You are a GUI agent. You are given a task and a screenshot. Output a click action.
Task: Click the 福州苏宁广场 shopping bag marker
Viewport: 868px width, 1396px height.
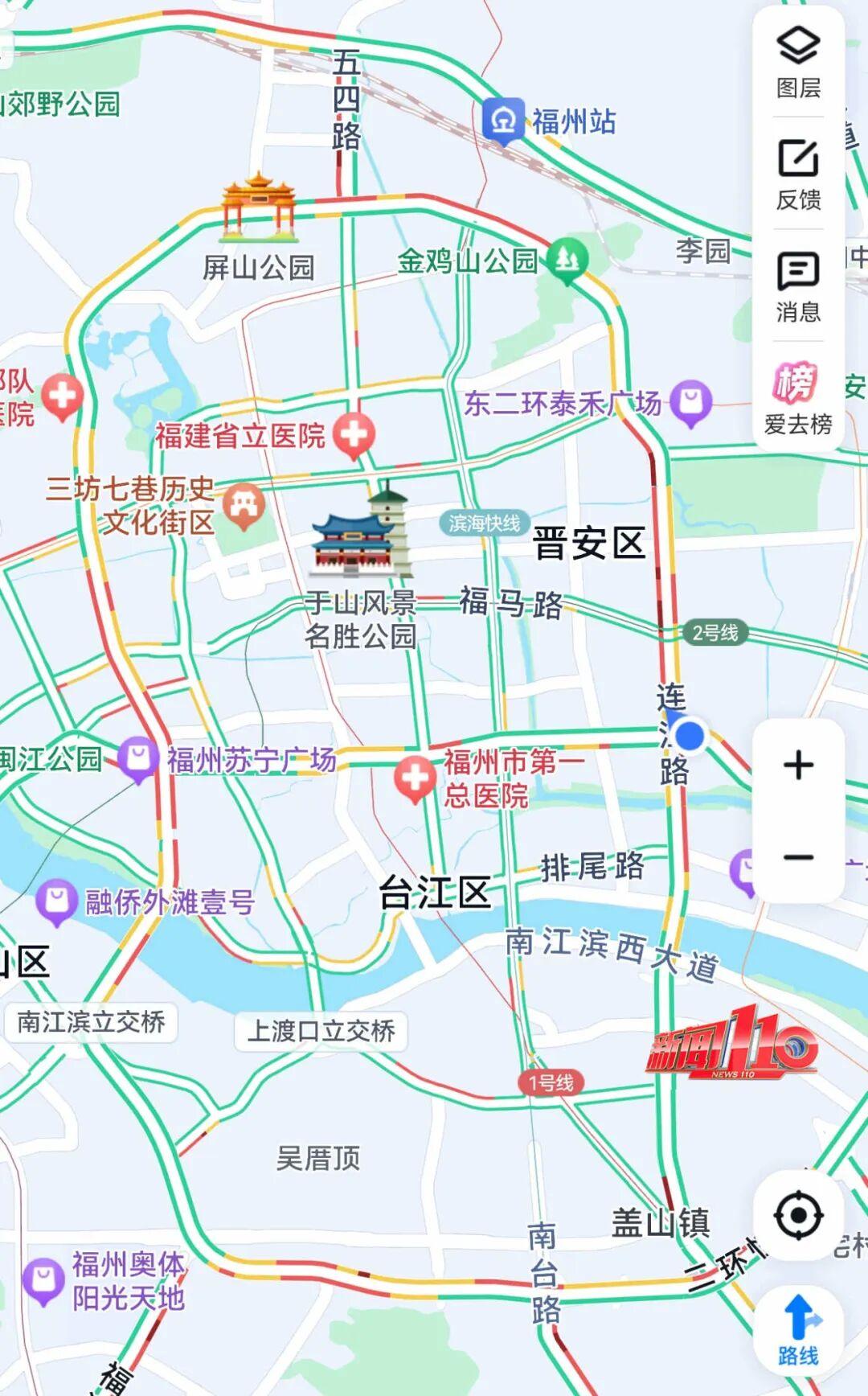(137, 758)
